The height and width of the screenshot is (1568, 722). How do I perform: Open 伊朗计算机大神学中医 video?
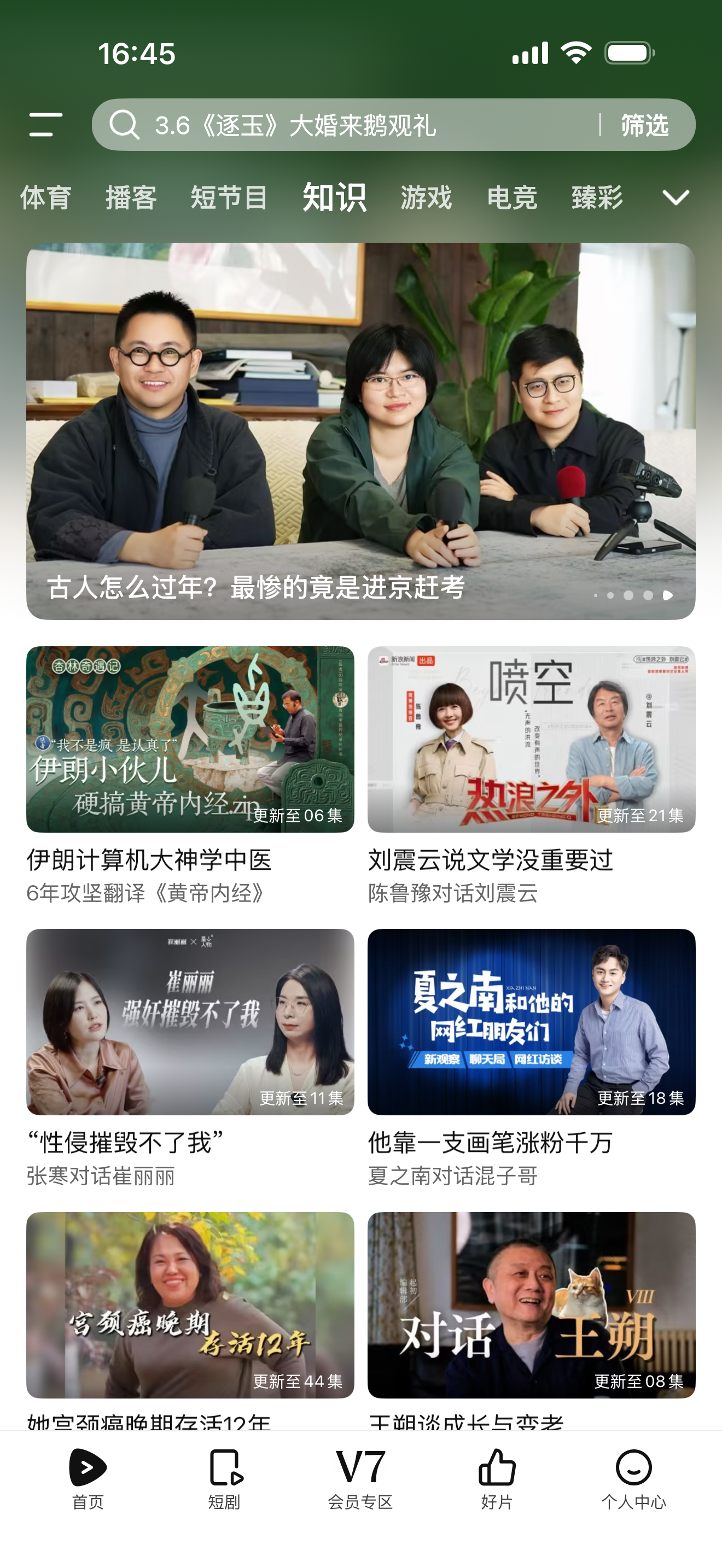190,739
